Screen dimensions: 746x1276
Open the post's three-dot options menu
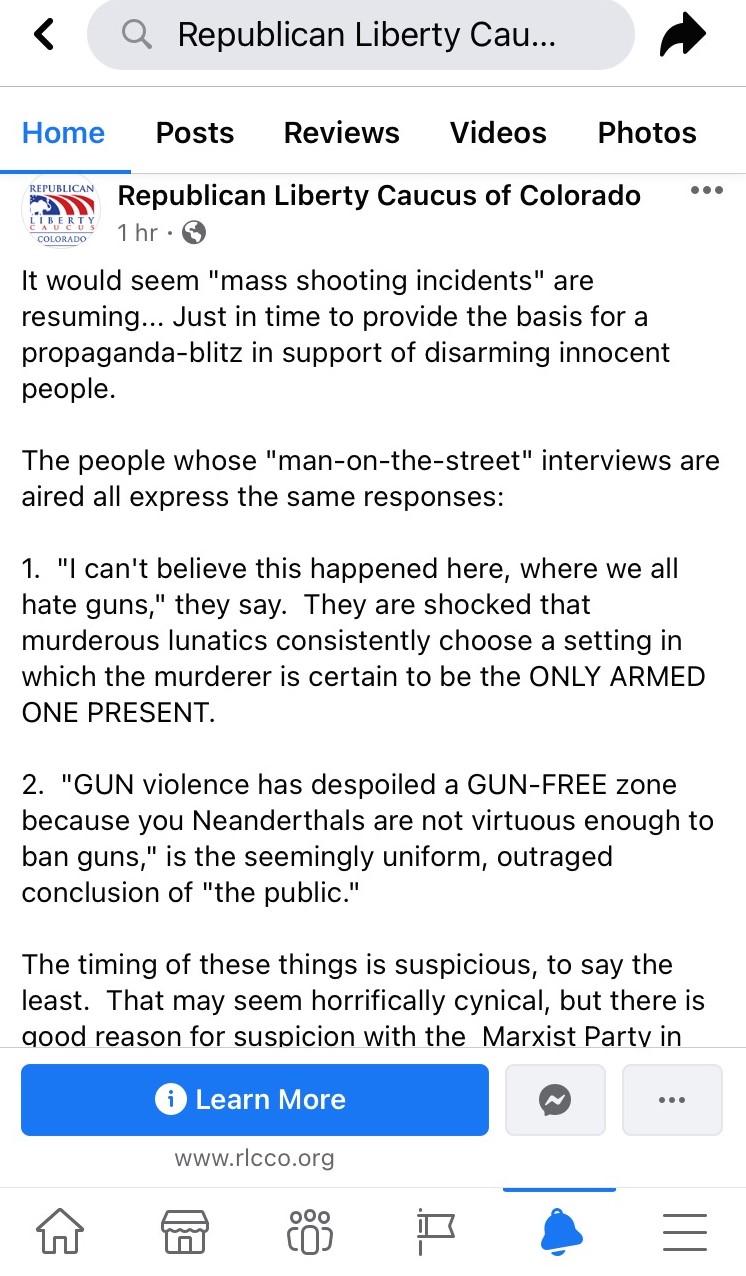click(x=706, y=190)
